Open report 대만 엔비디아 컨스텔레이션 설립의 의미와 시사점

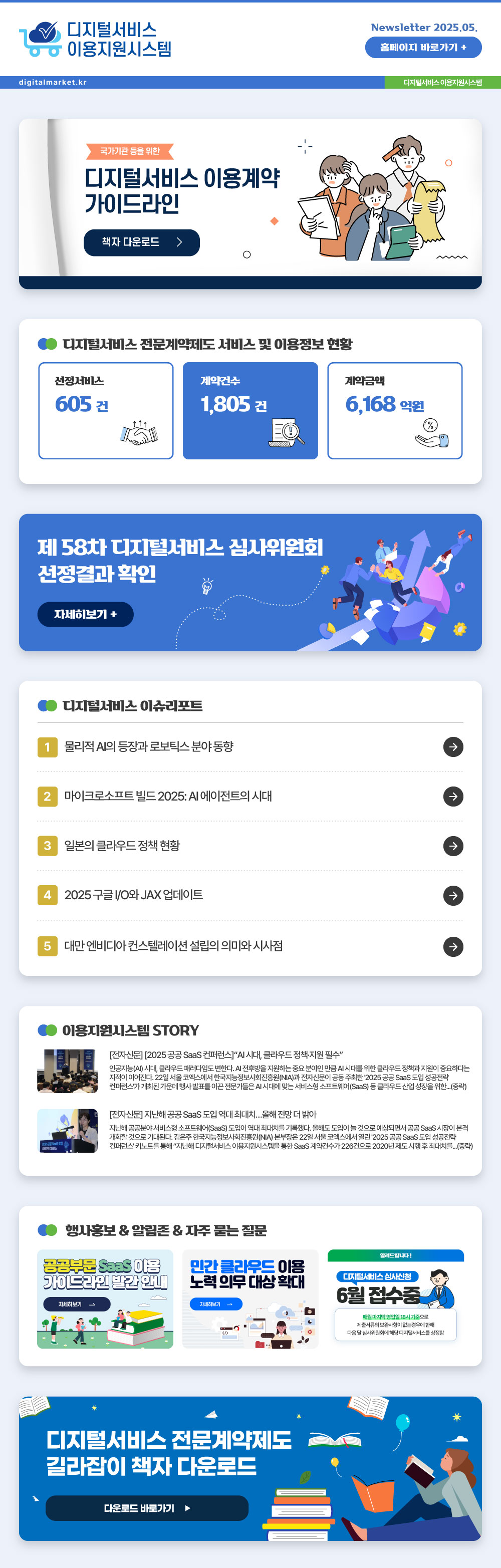[453, 946]
